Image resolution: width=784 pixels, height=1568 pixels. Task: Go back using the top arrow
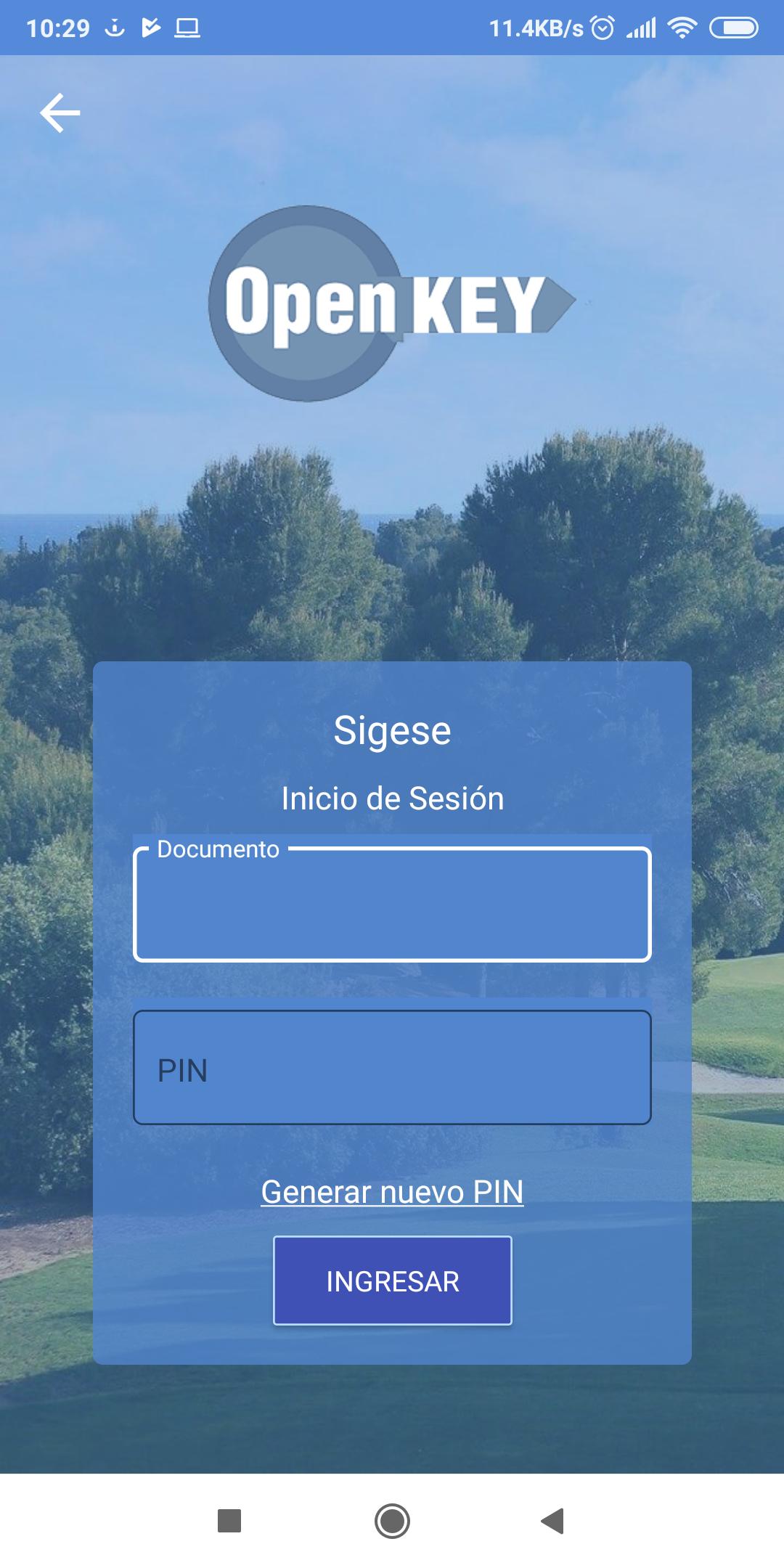[60, 113]
